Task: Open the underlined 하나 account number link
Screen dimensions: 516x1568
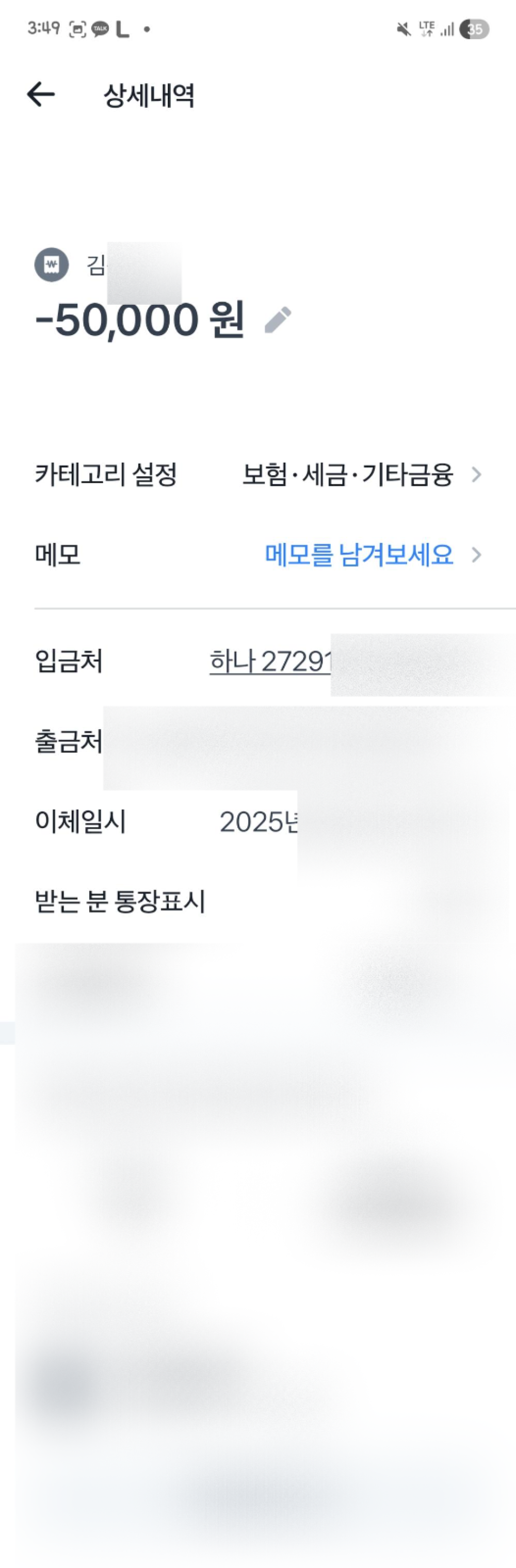Action: click(x=270, y=662)
